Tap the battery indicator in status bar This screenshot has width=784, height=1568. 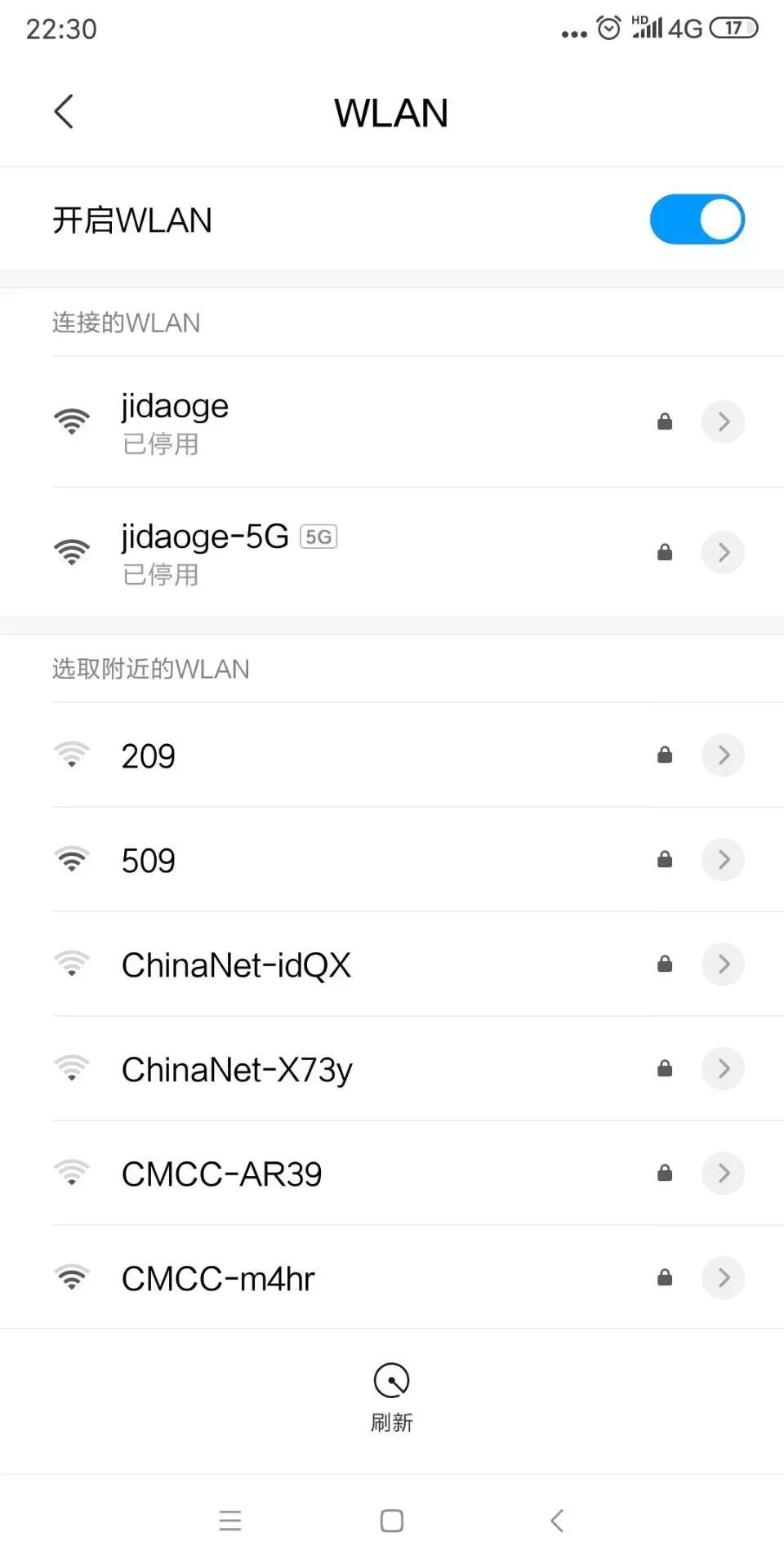[733, 27]
